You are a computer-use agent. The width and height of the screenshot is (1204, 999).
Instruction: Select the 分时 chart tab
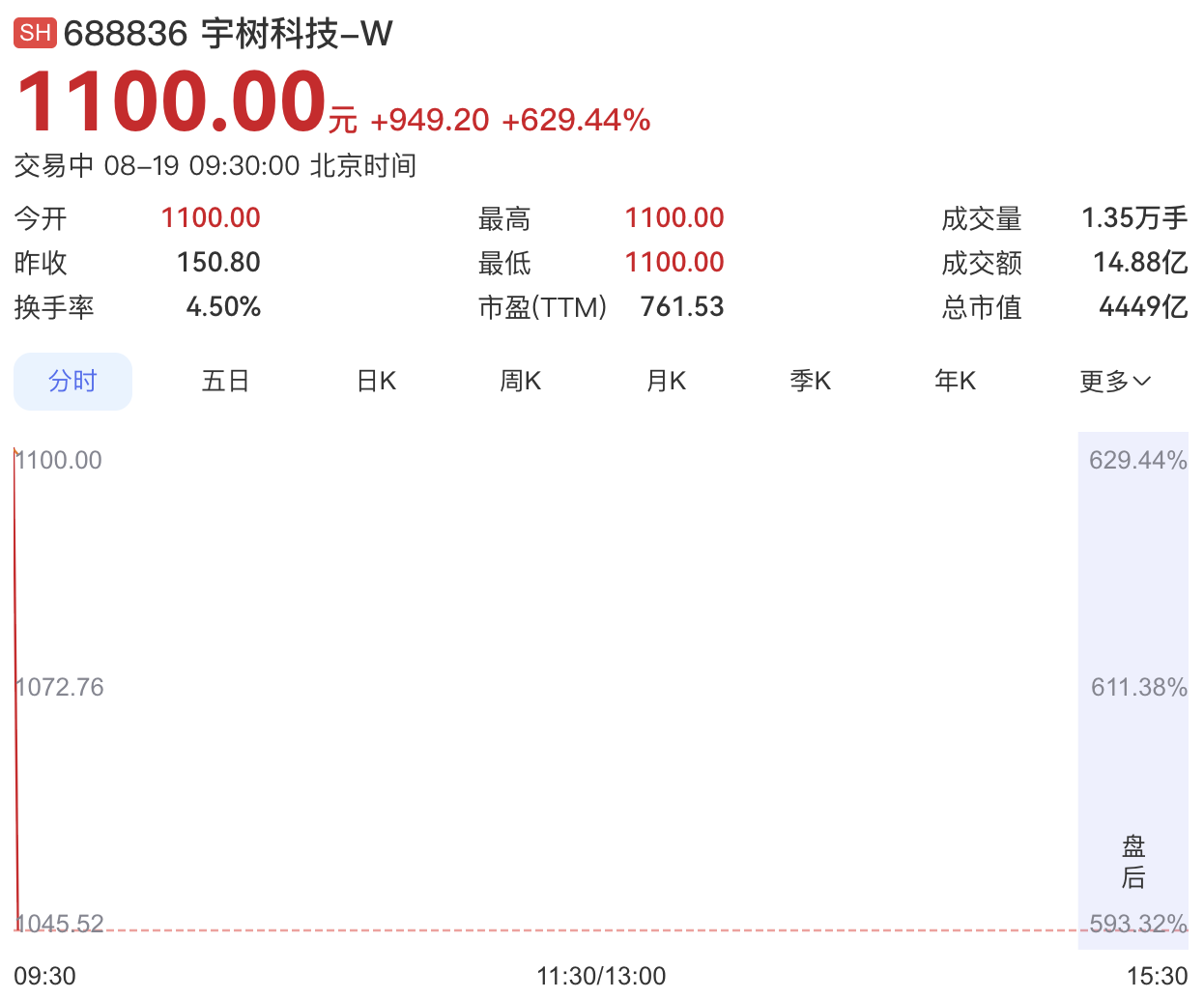[x=72, y=382]
